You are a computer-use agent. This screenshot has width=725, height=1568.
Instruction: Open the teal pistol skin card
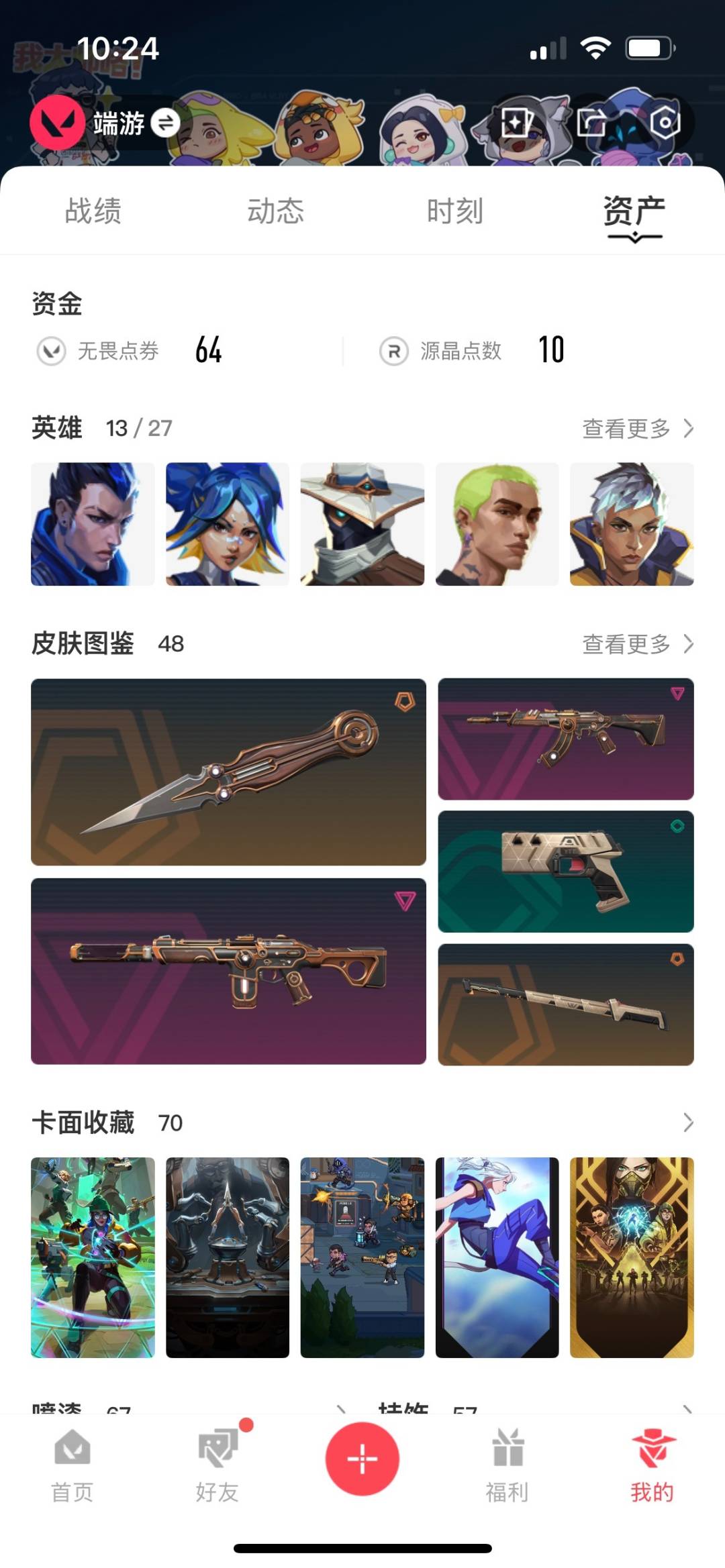[x=566, y=872]
